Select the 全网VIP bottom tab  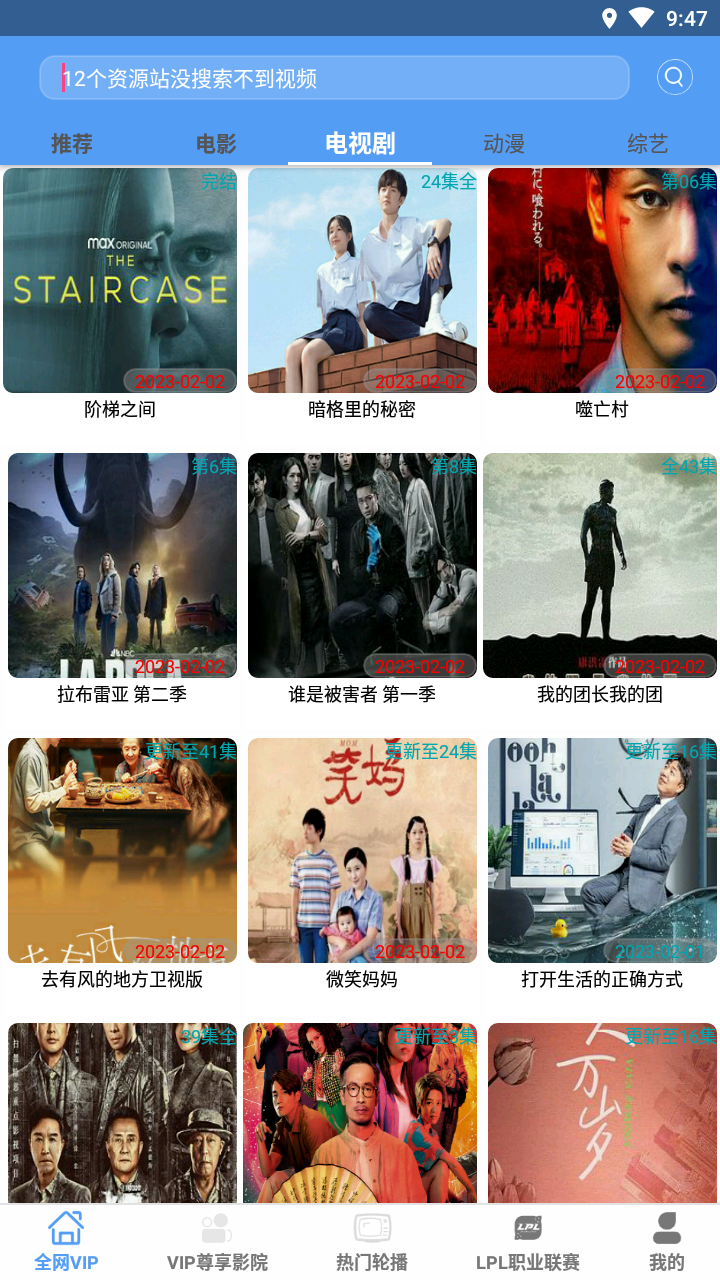[66, 1242]
